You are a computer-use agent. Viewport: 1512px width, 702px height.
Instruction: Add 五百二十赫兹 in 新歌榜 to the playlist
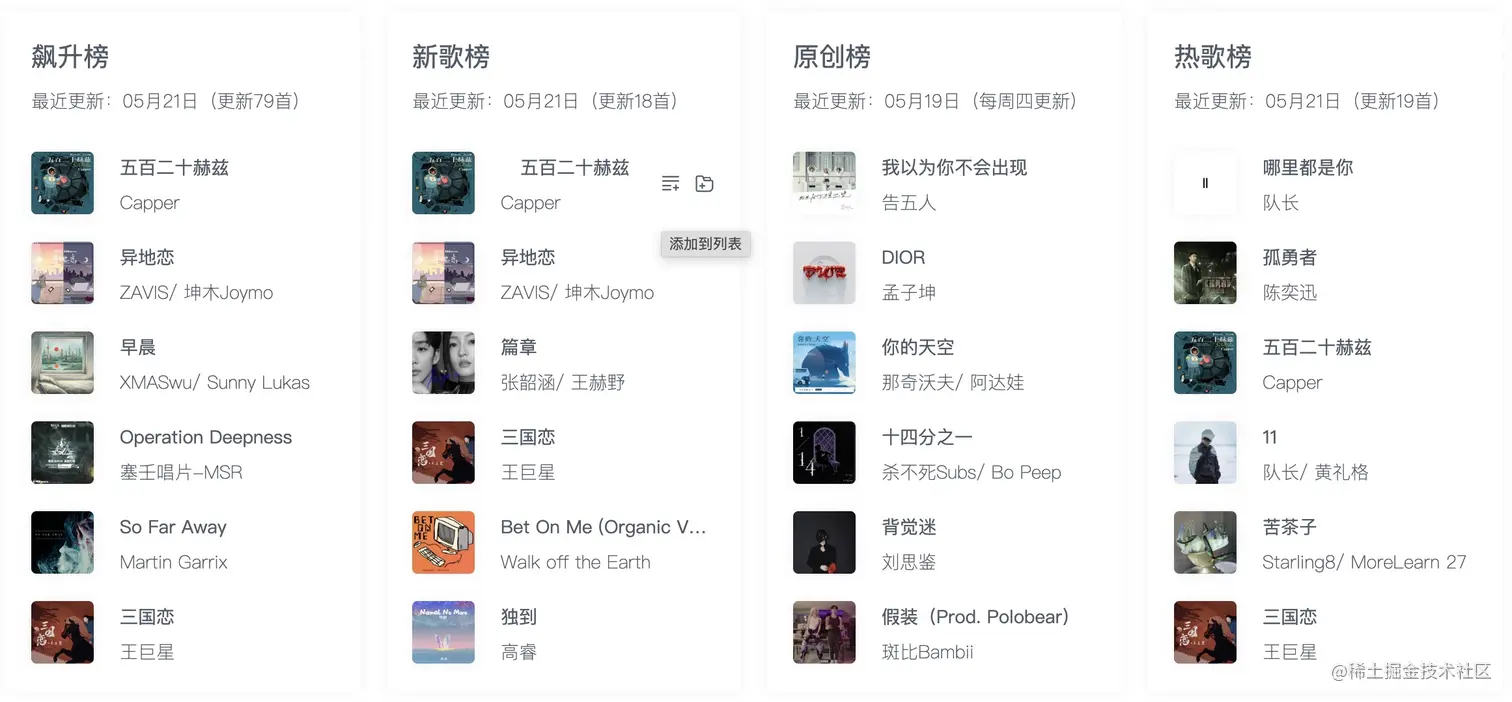click(671, 183)
